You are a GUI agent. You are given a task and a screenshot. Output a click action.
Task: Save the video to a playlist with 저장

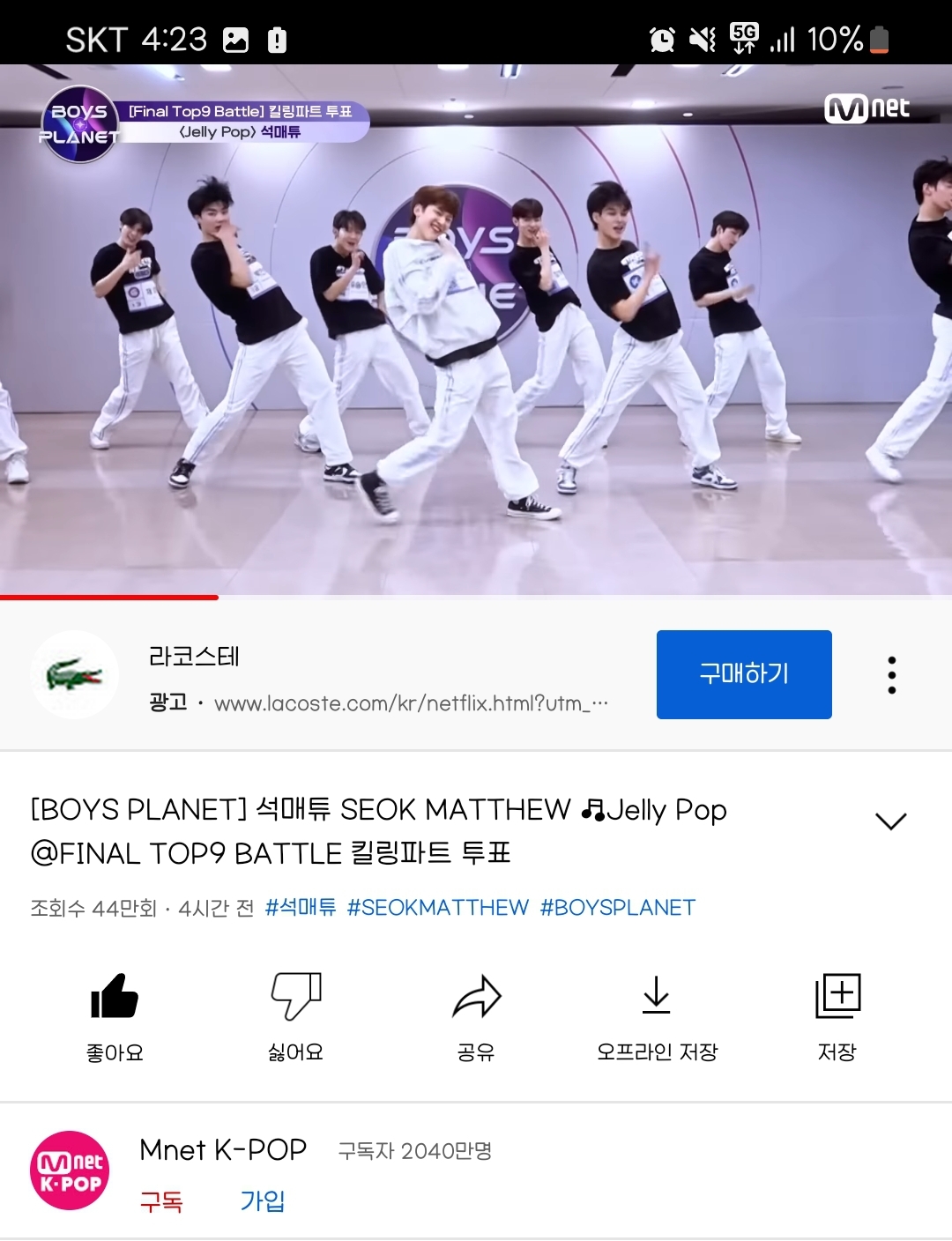tap(837, 1014)
